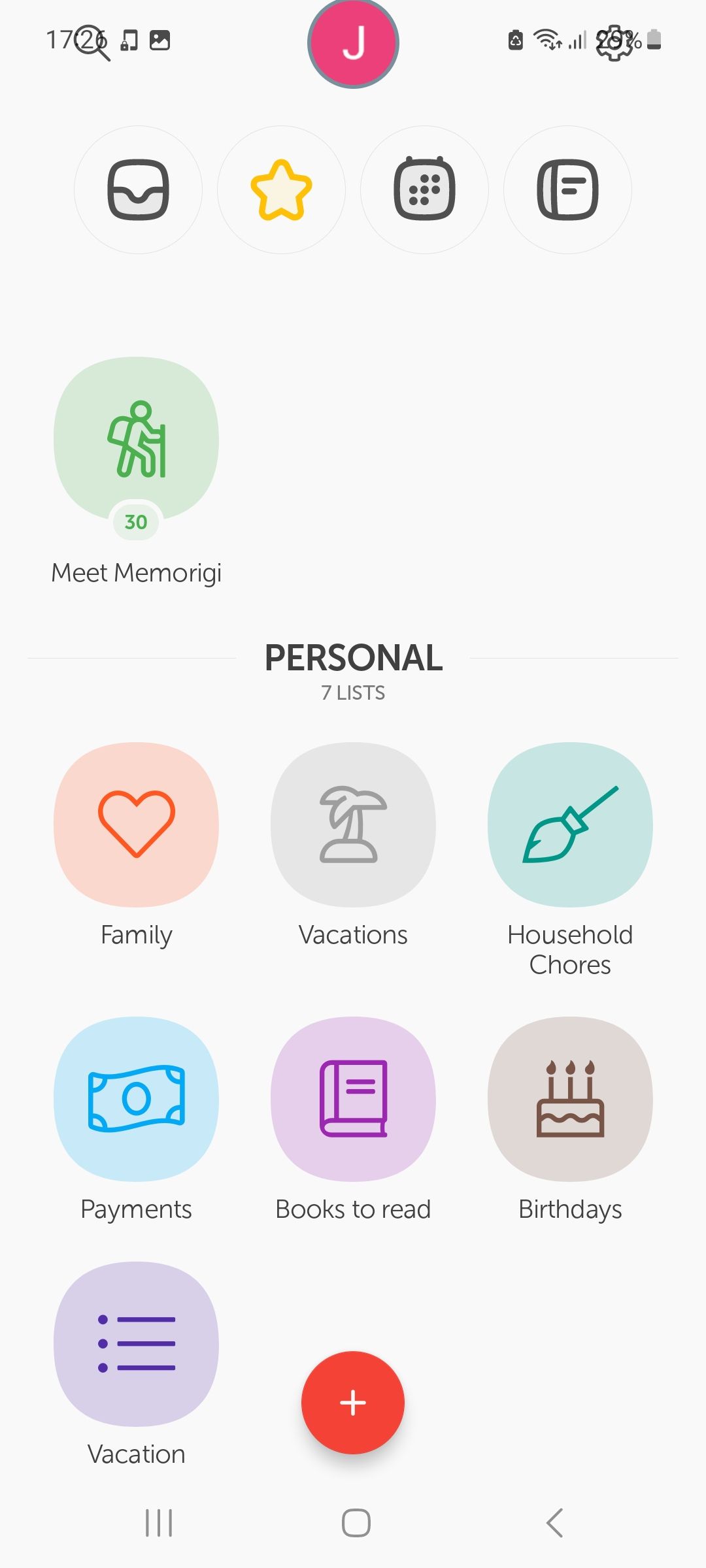Open the Birthdays list
Screen dimensions: 706x1568
click(x=570, y=1099)
